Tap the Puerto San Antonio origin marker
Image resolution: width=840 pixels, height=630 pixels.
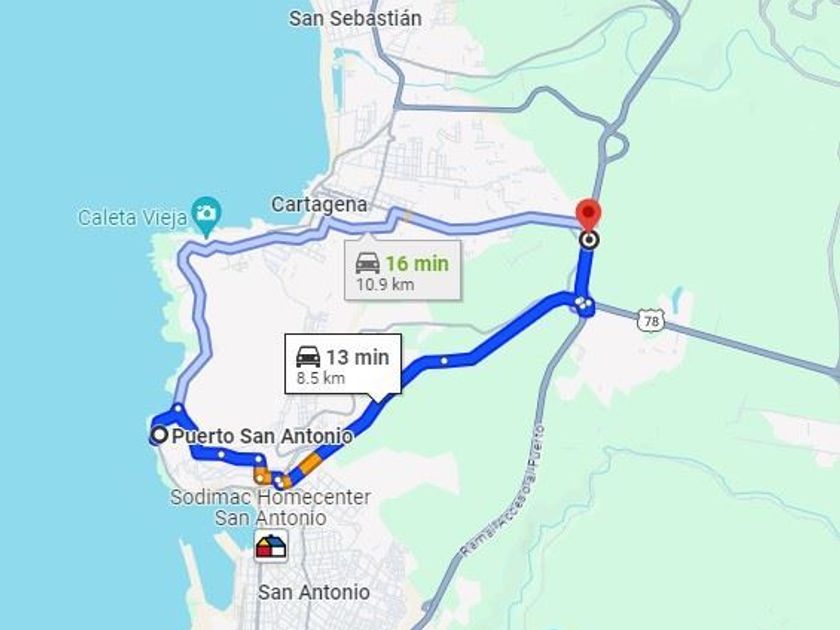(159, 435)
